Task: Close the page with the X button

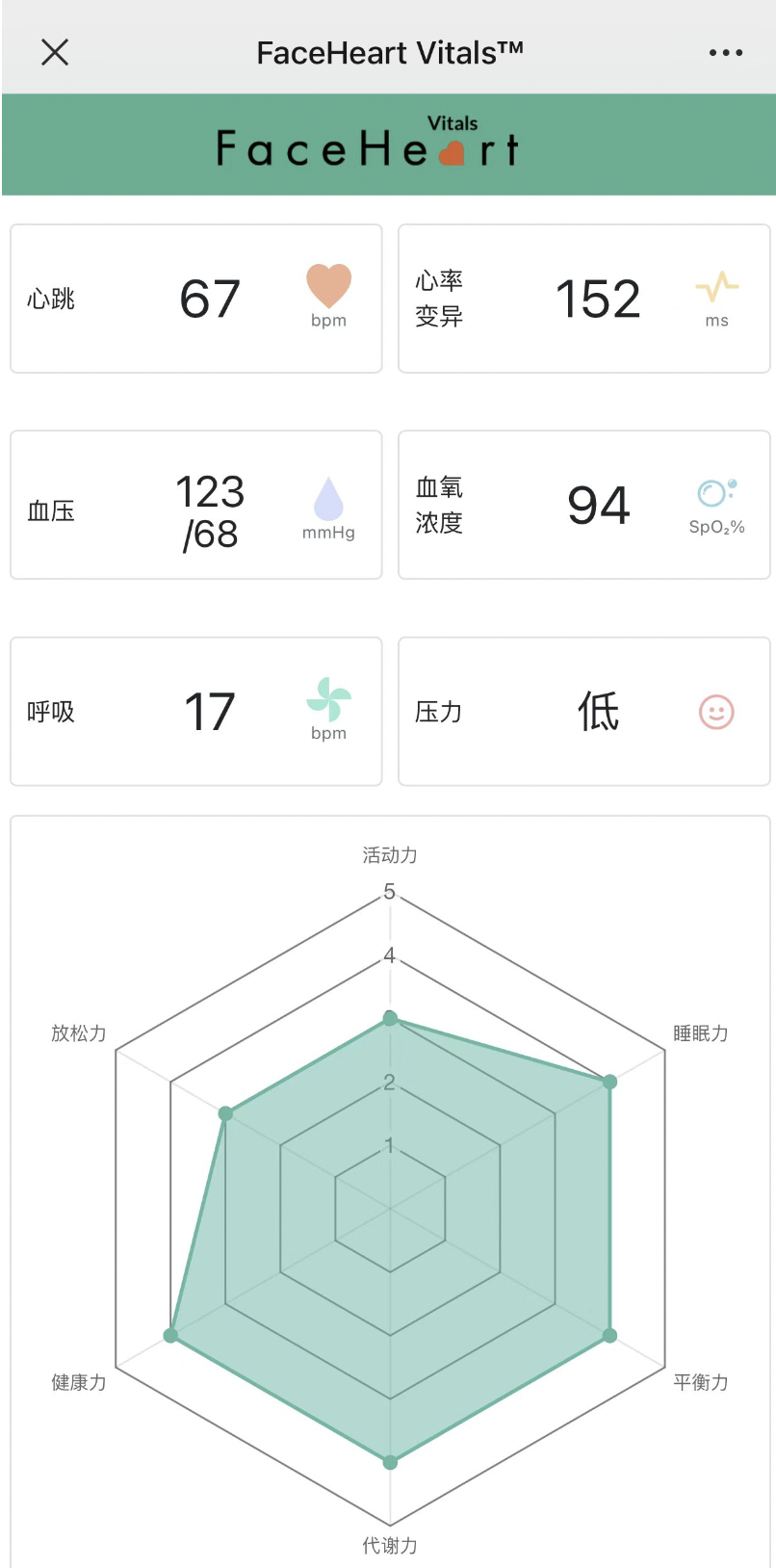Action: (x=55, y=53)
